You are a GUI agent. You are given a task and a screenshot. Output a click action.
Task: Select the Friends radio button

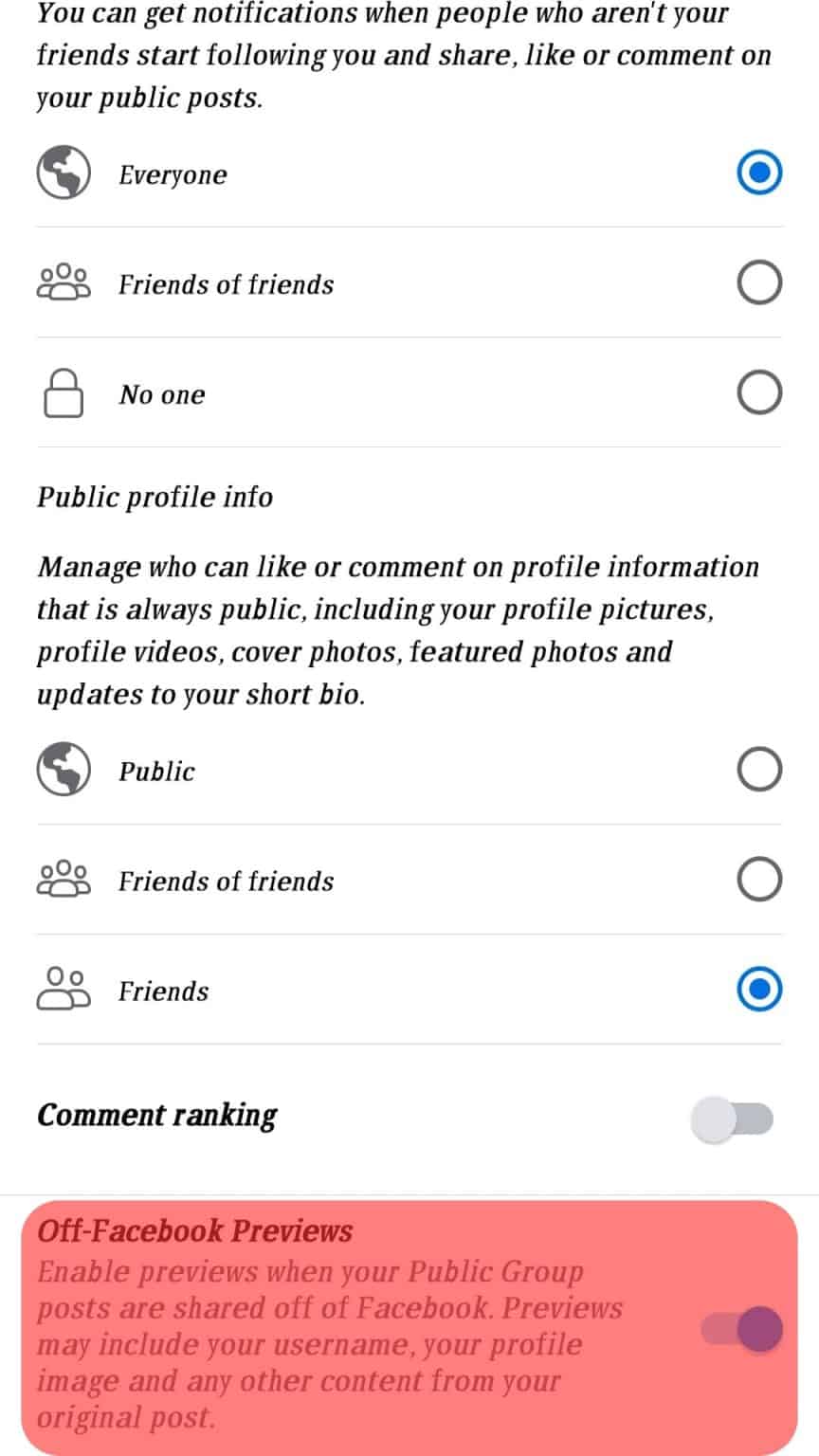(x=757, y=990)
